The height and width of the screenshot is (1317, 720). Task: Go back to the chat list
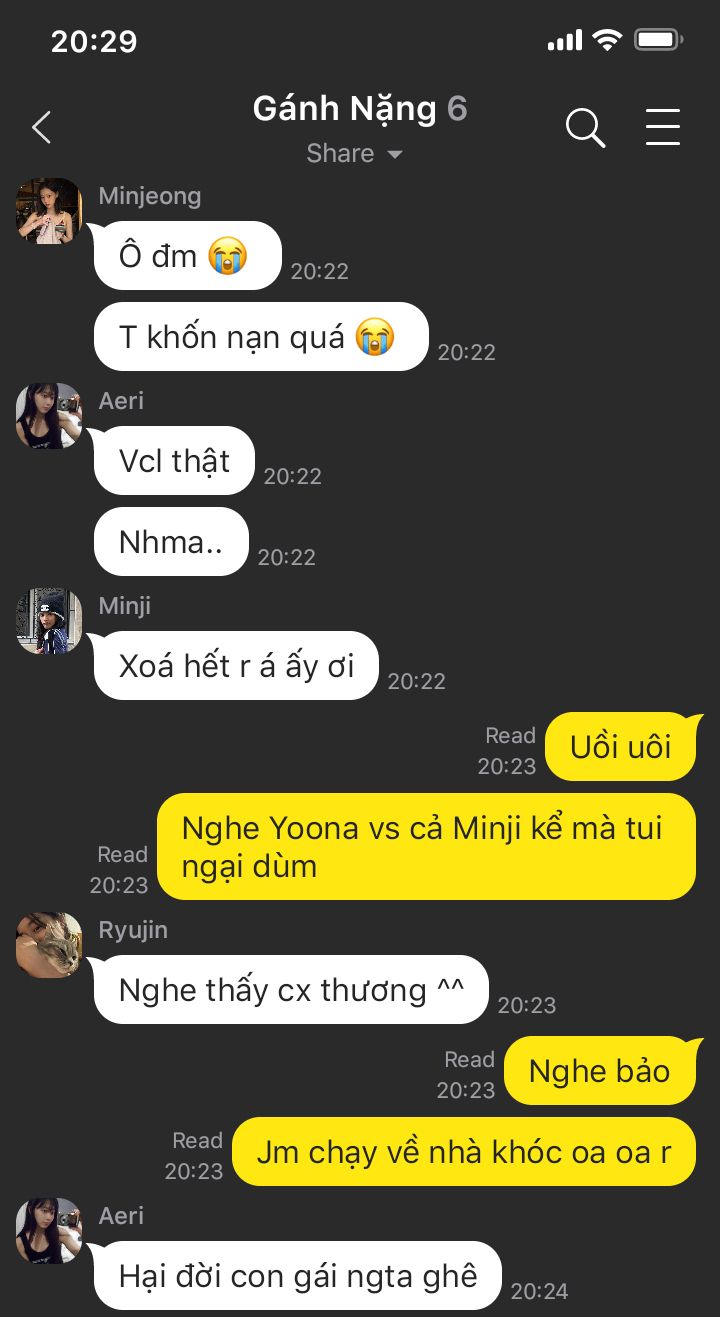[x=41, y=128]
